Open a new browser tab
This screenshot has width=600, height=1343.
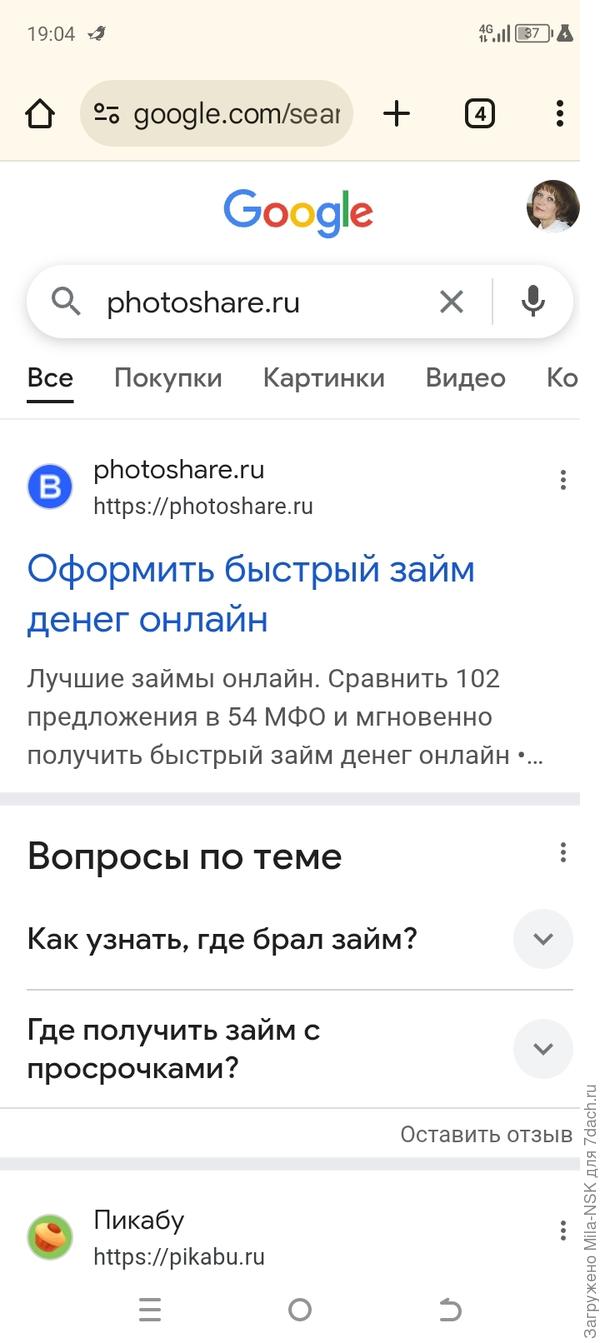(x=397, y=114)
